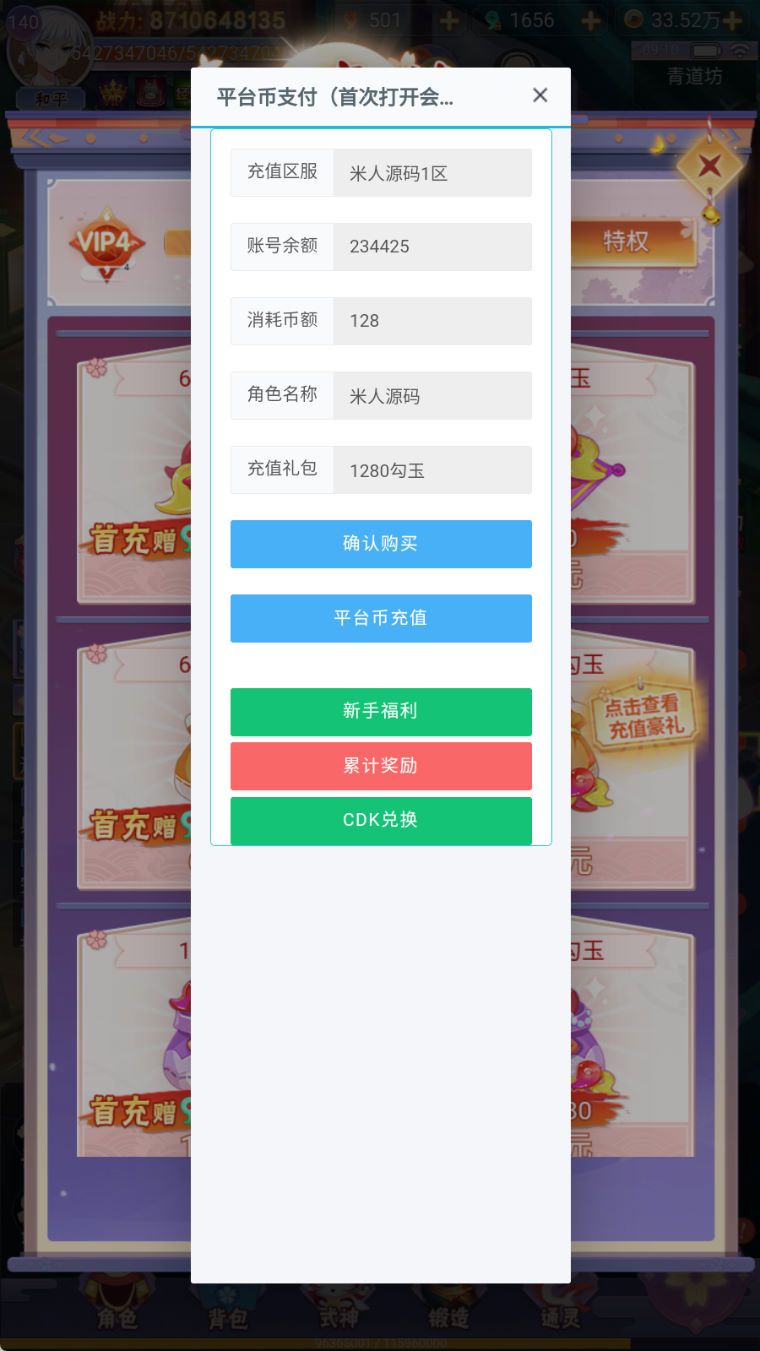The height and width of the screenshot is (1351, 760).
Task: View 累计奖励
Action: [380, 766]
